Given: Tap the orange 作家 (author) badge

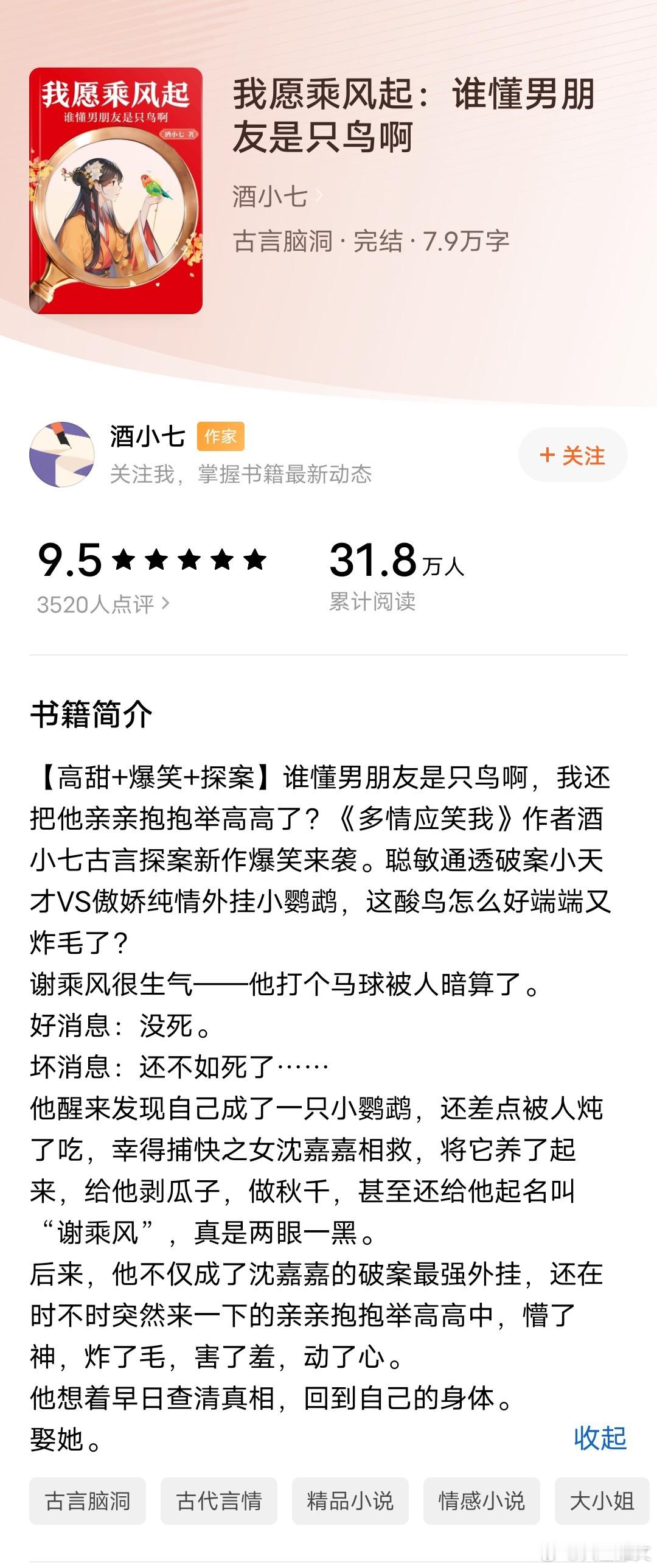Looking at the screenshot, I should click(x=221, y=437).
